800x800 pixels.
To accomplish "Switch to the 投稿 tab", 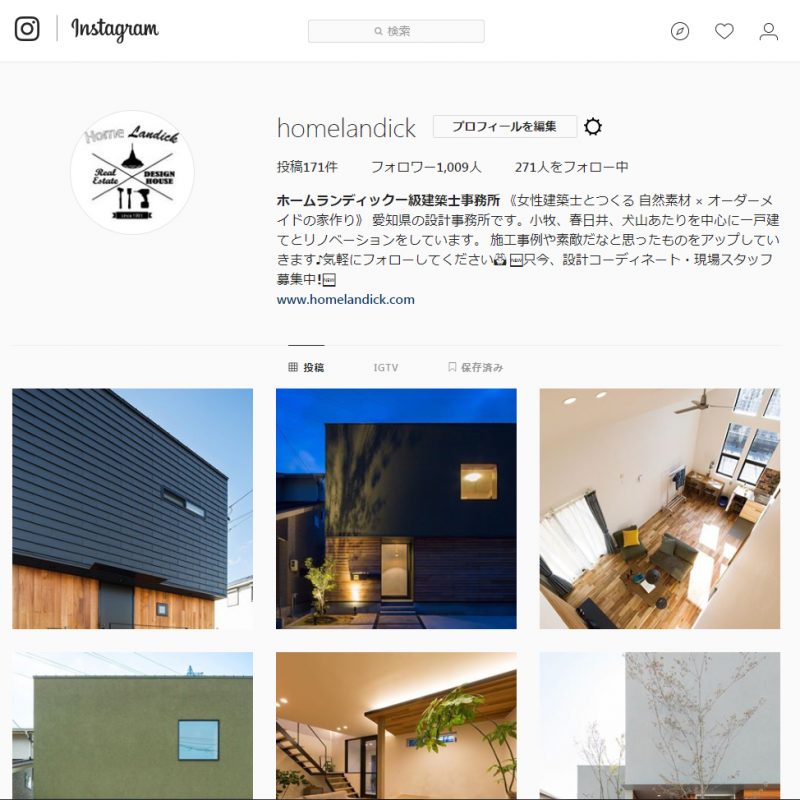I will click(306, 367).
